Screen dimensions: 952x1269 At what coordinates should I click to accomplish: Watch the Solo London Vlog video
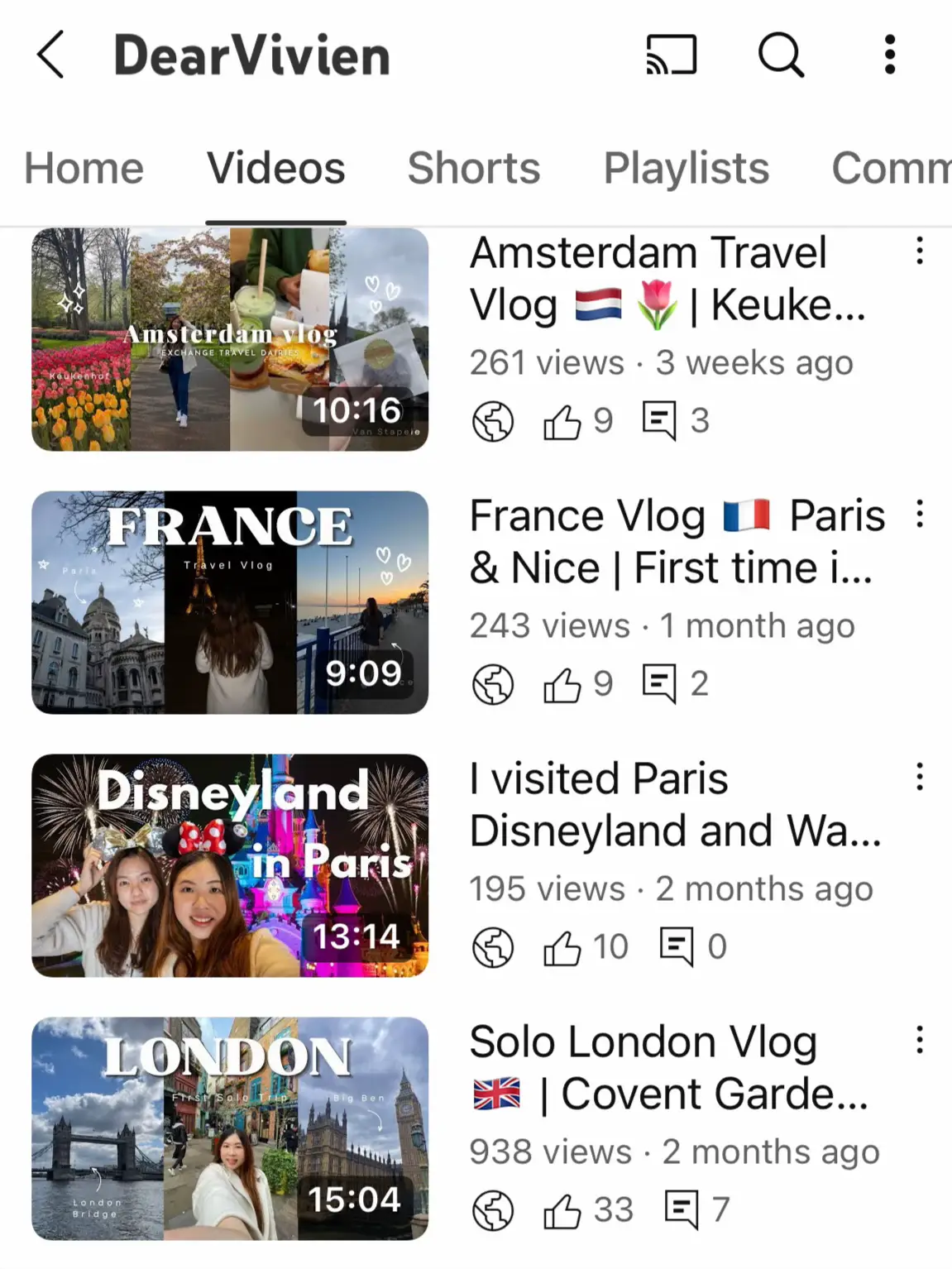pyautogui.click(x=230, y=1128)
